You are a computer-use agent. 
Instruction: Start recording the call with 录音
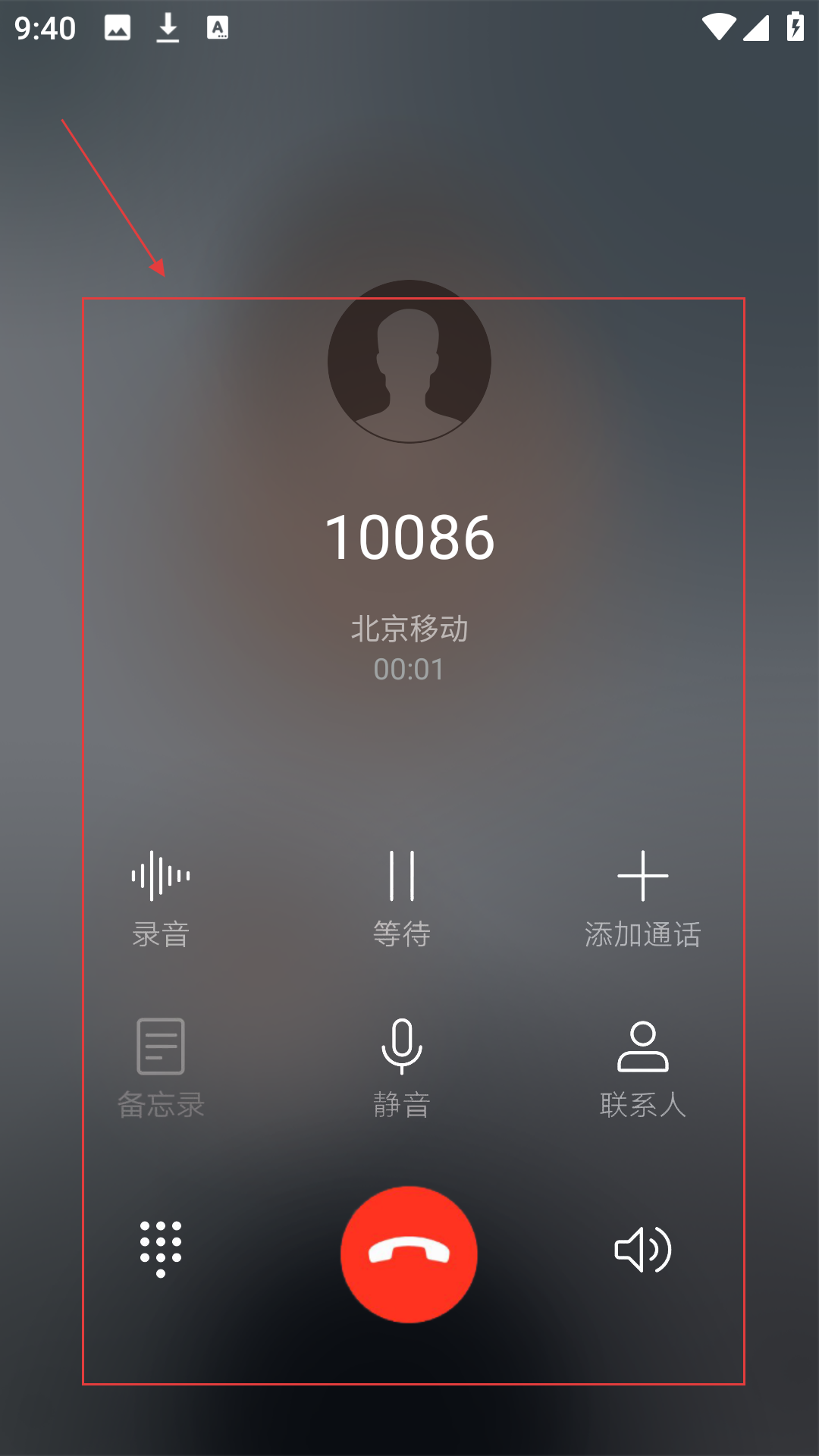[x=161, y=899]
